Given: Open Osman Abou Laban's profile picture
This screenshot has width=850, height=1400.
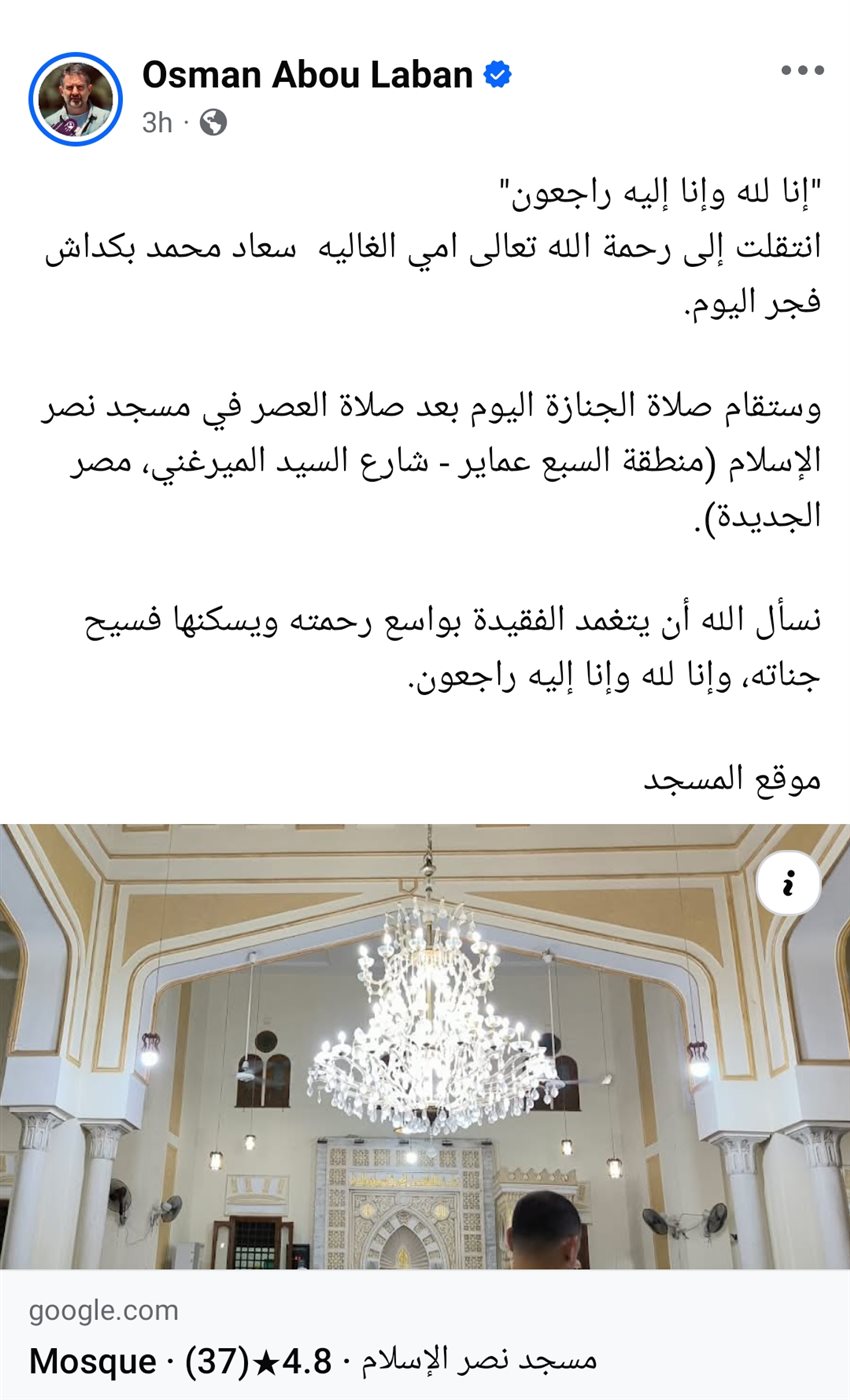Looking at the screenshot, I should 75,99.
